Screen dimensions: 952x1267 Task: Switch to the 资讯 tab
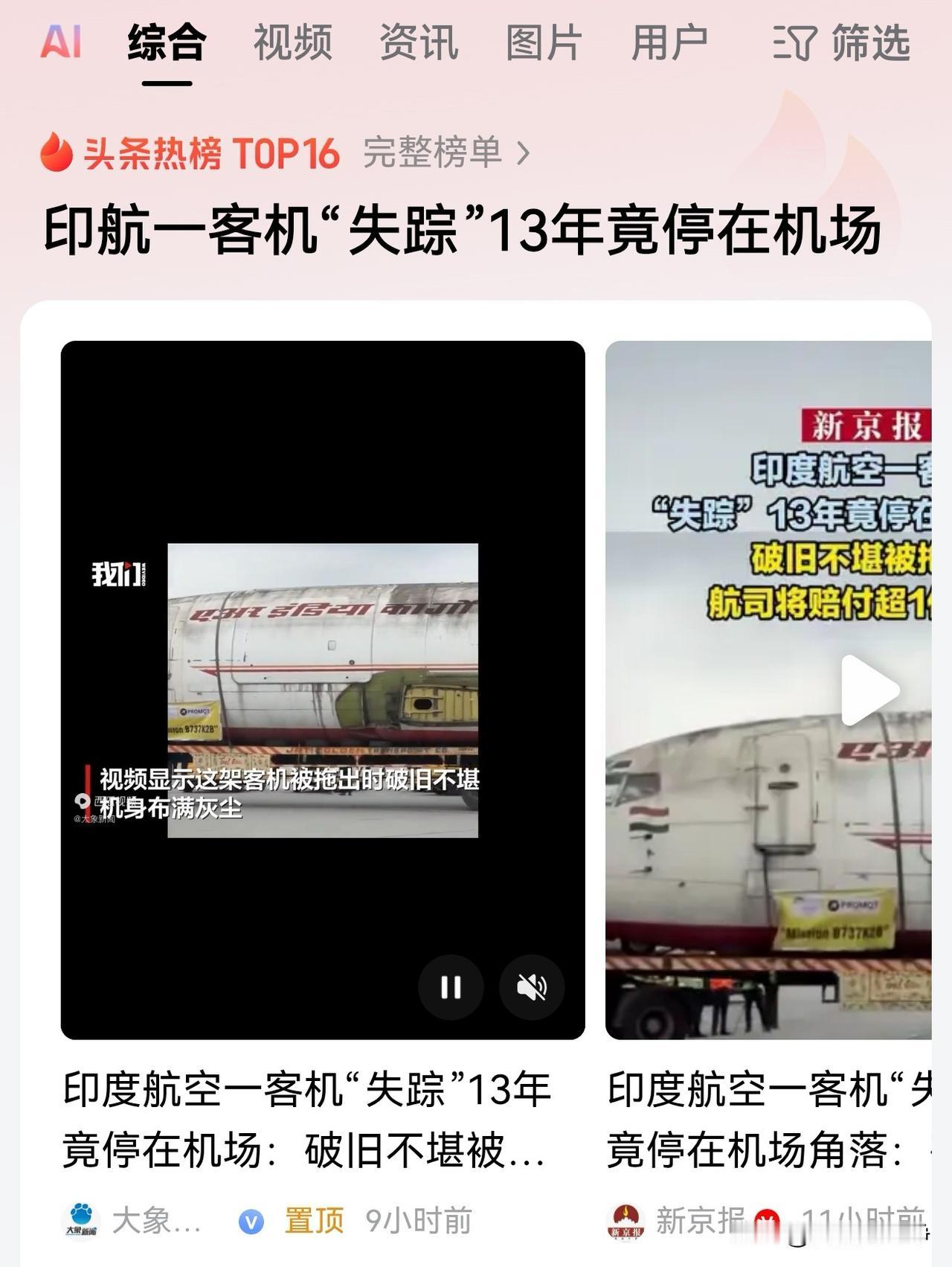click(419, 42)
